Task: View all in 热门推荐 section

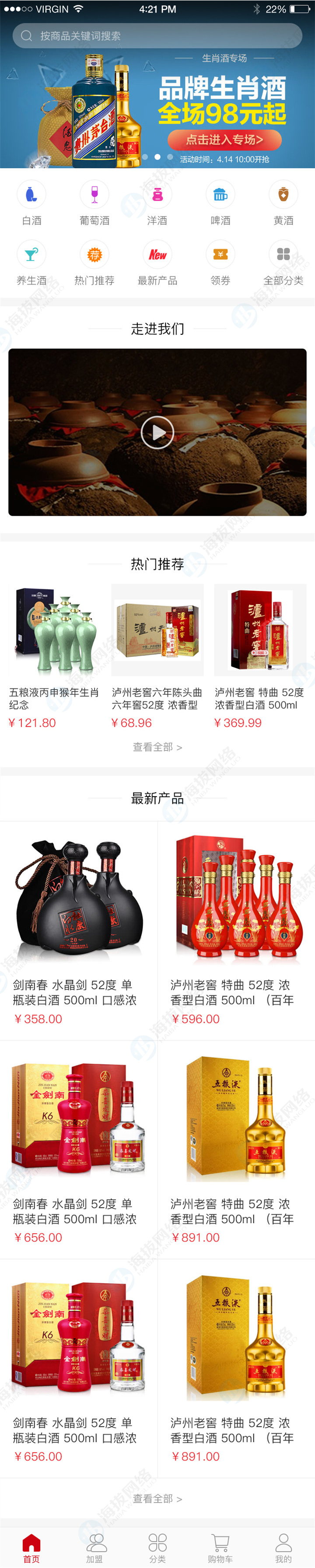Action: (x=157, y=747)
